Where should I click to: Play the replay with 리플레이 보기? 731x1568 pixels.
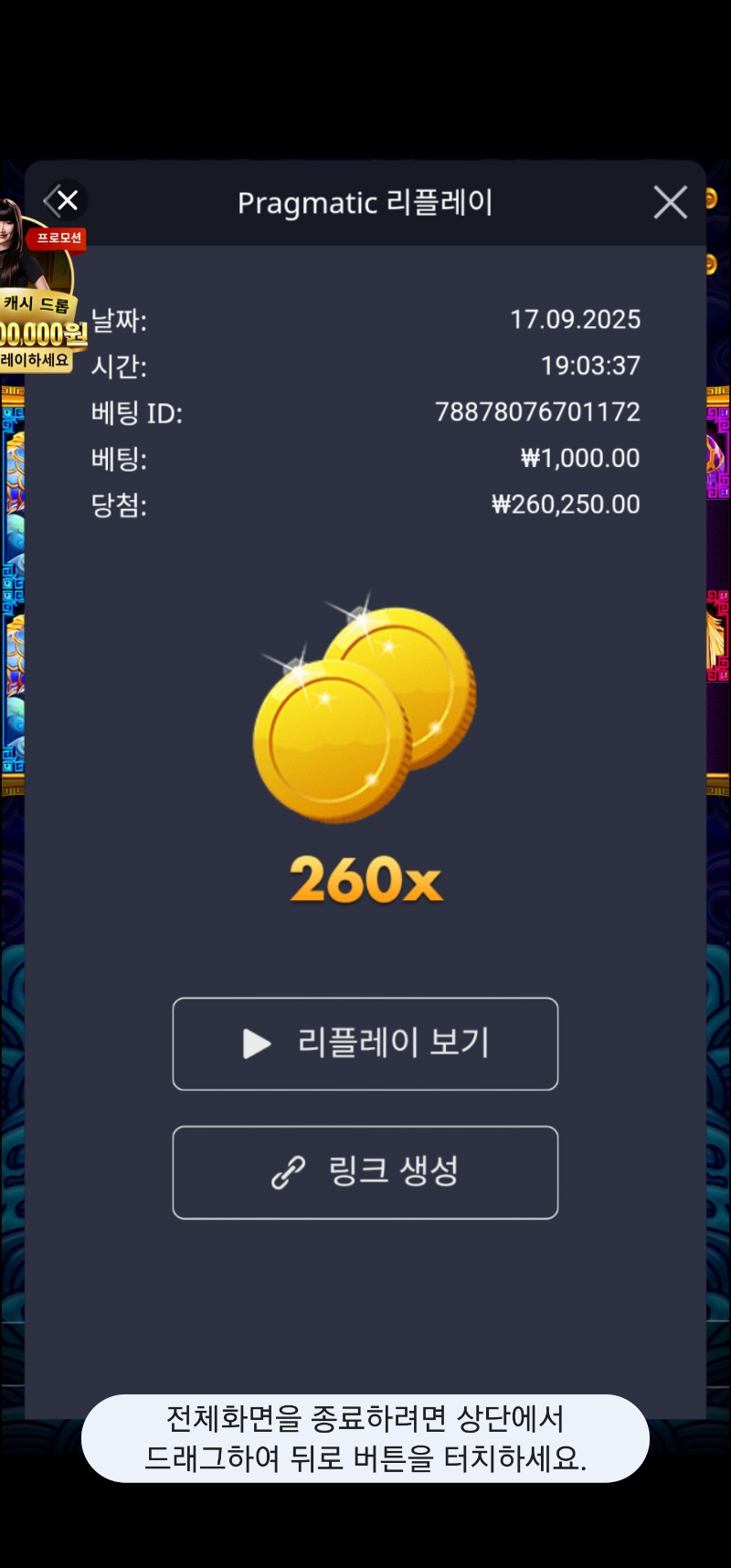point(365,1044)
